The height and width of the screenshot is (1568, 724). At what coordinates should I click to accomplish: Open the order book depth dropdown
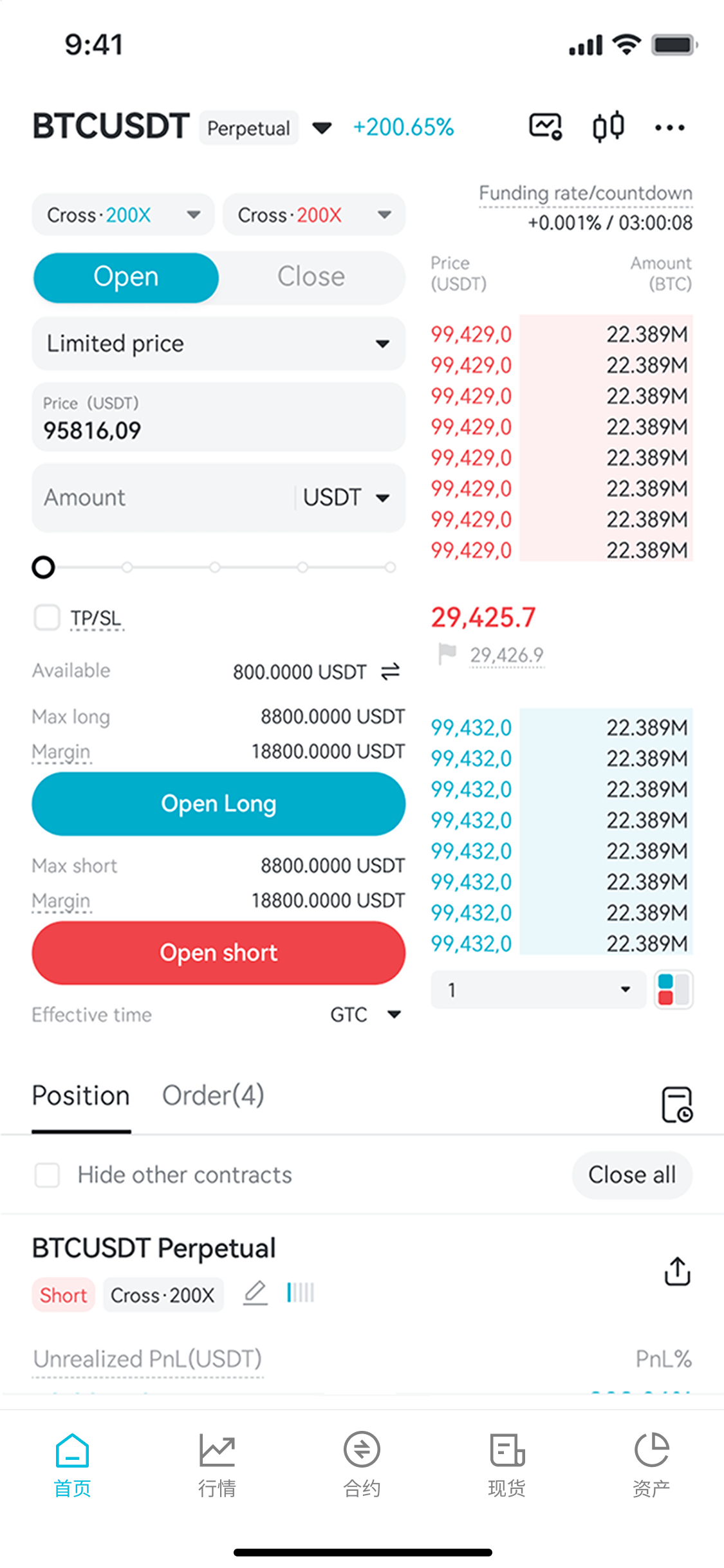pyautogui.click(x=538, y=989)
